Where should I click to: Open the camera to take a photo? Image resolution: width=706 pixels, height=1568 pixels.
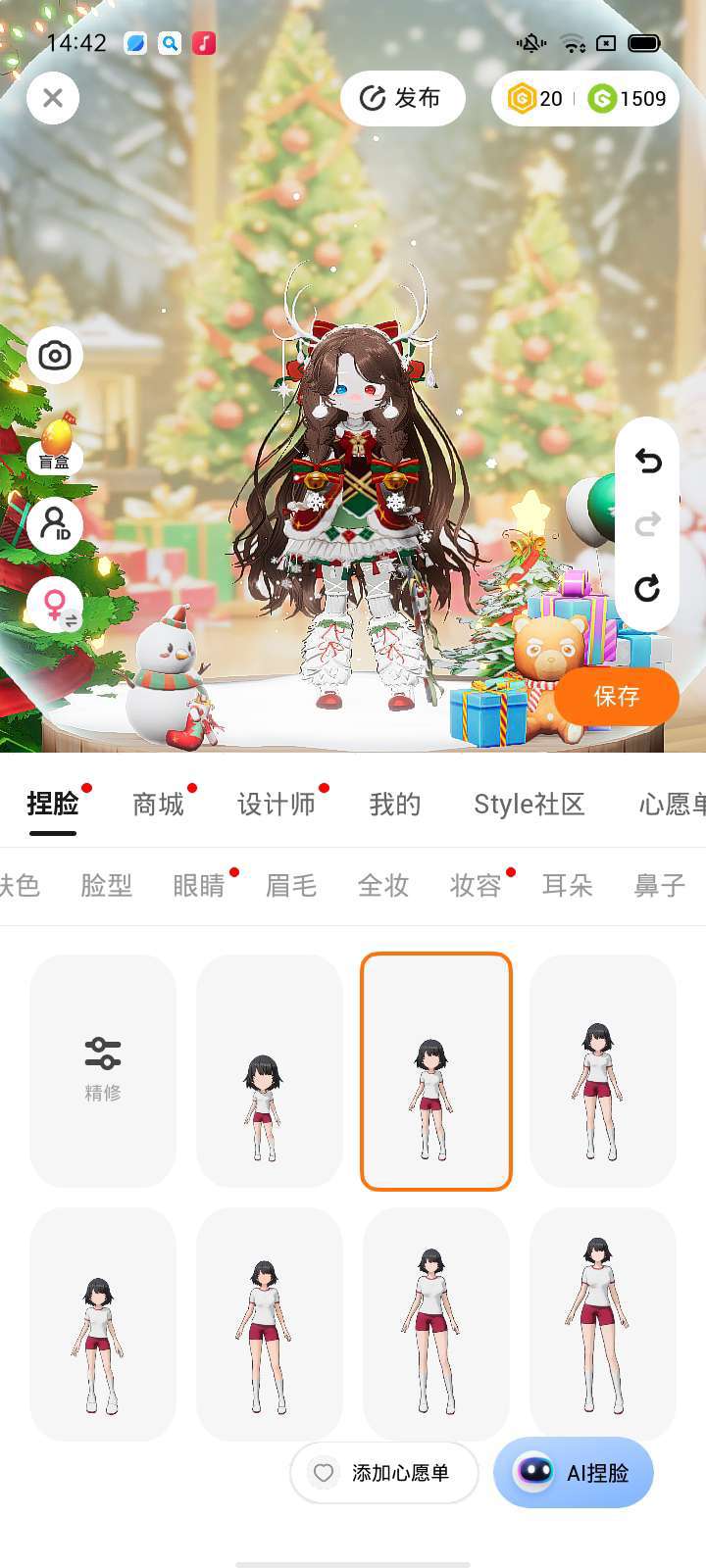(x=55, y=355)
